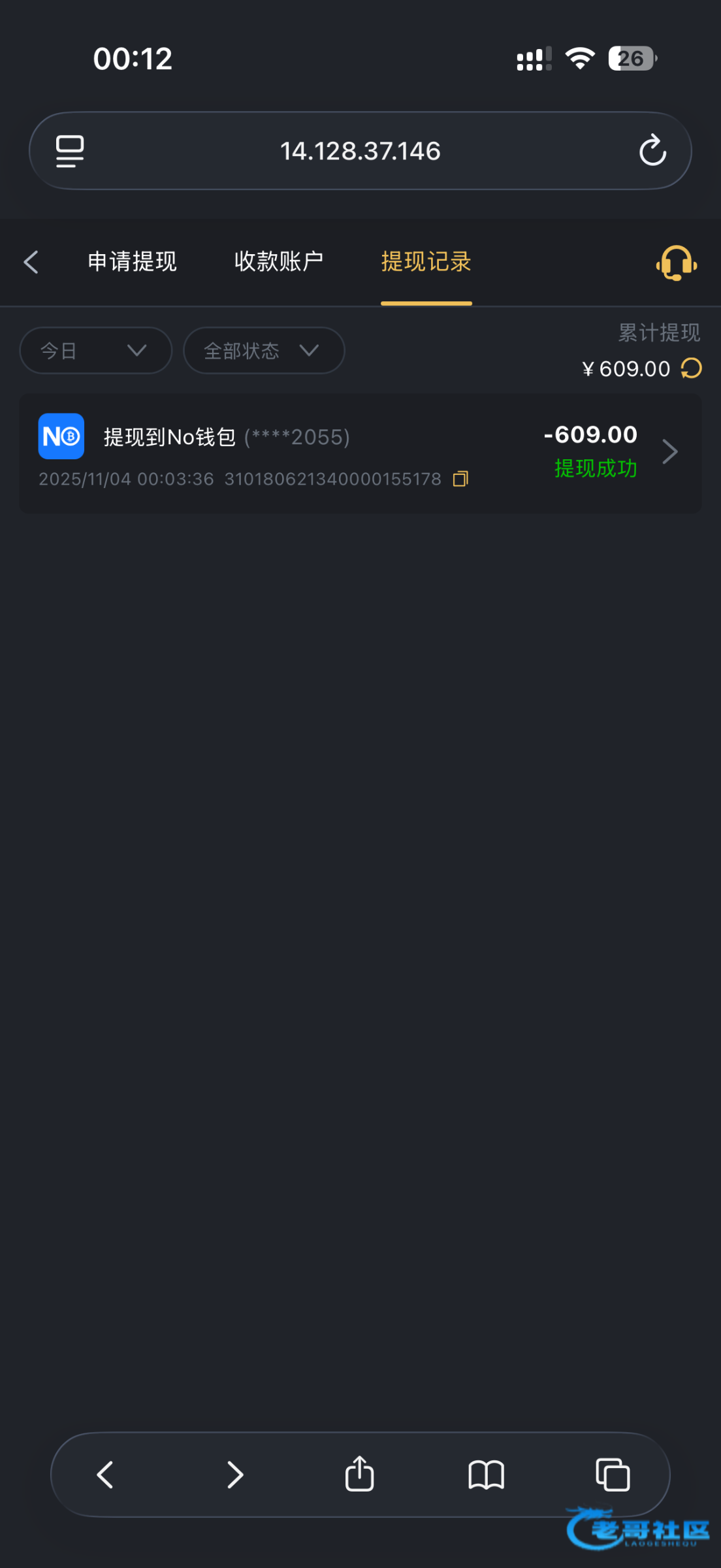Viewport: 721px width, 1568px height.
Task: Reload the page in the browser
Action: [x=652, y=151]
